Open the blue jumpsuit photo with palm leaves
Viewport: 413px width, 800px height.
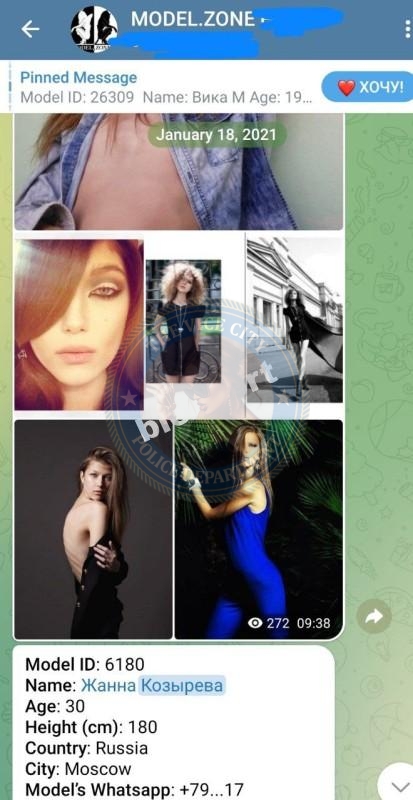point(259,529)
